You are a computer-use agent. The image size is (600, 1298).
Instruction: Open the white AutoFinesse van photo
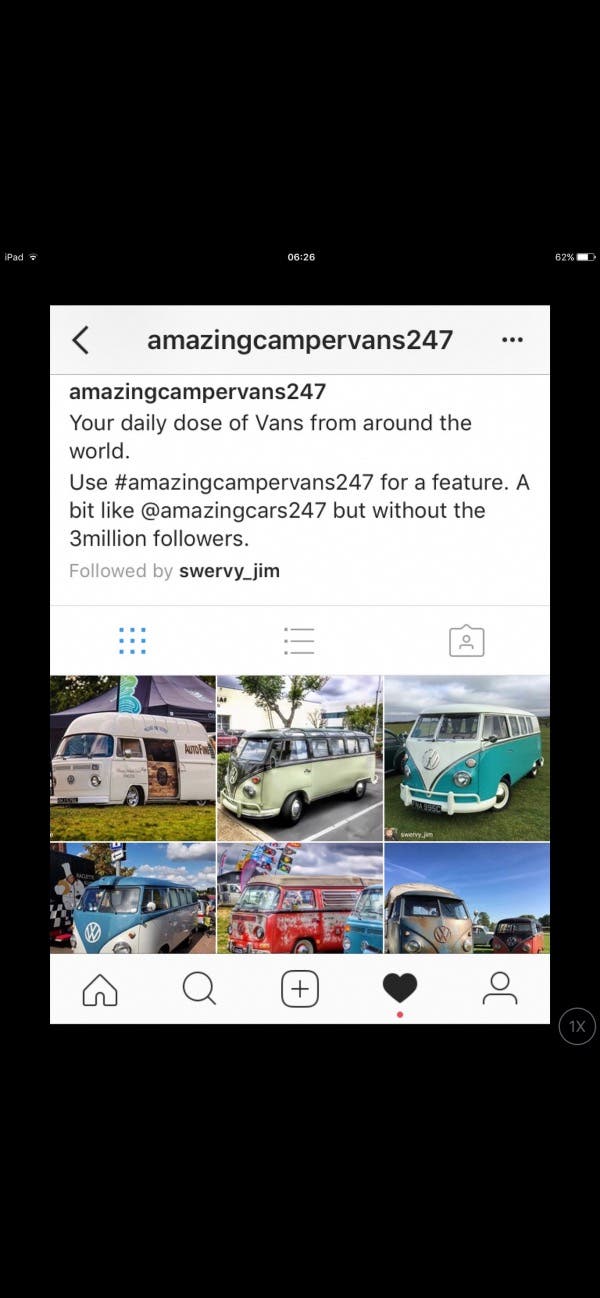(133, 757)
